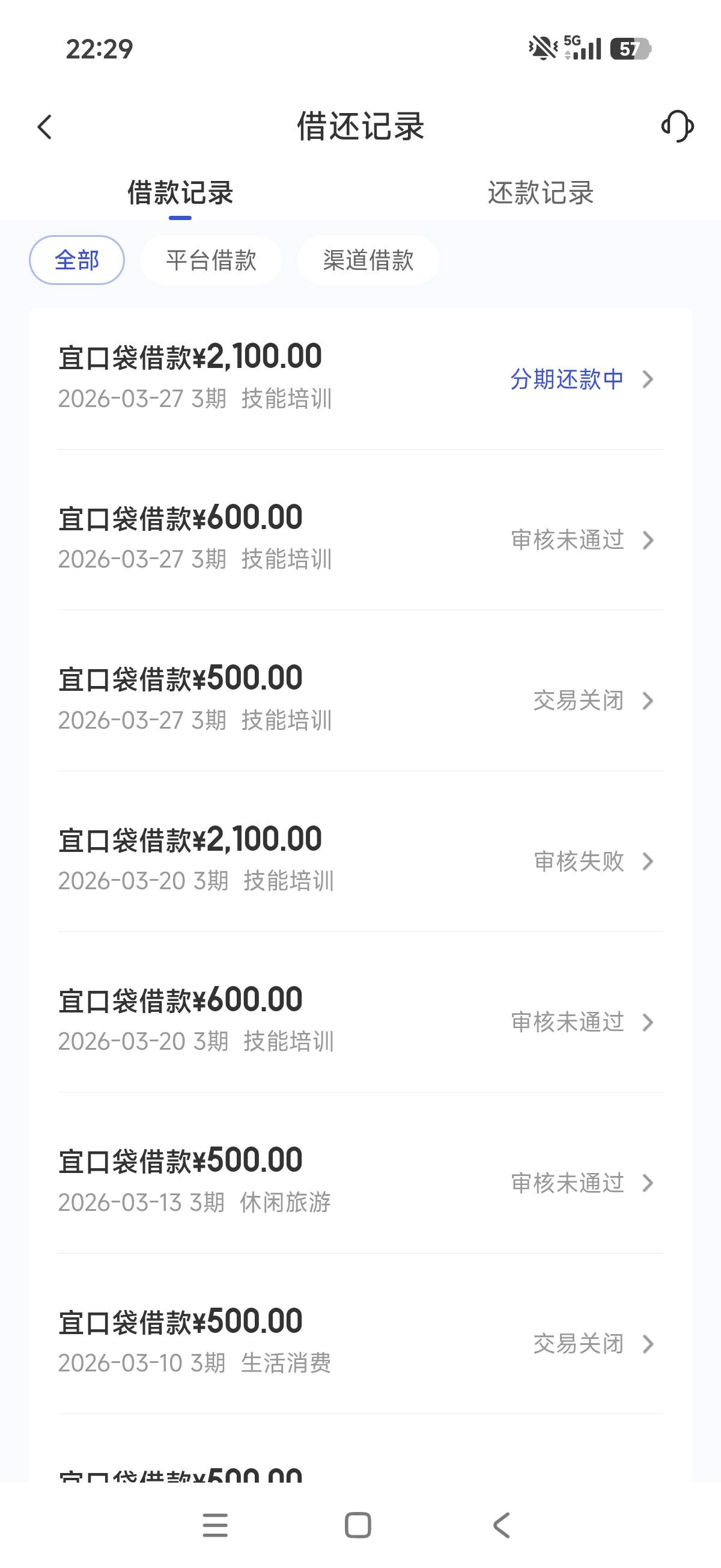Open the ¥600.00 loan dated 2026-03-27
The width and height of the screenshot is (721, 1568).
coord(360,539)
